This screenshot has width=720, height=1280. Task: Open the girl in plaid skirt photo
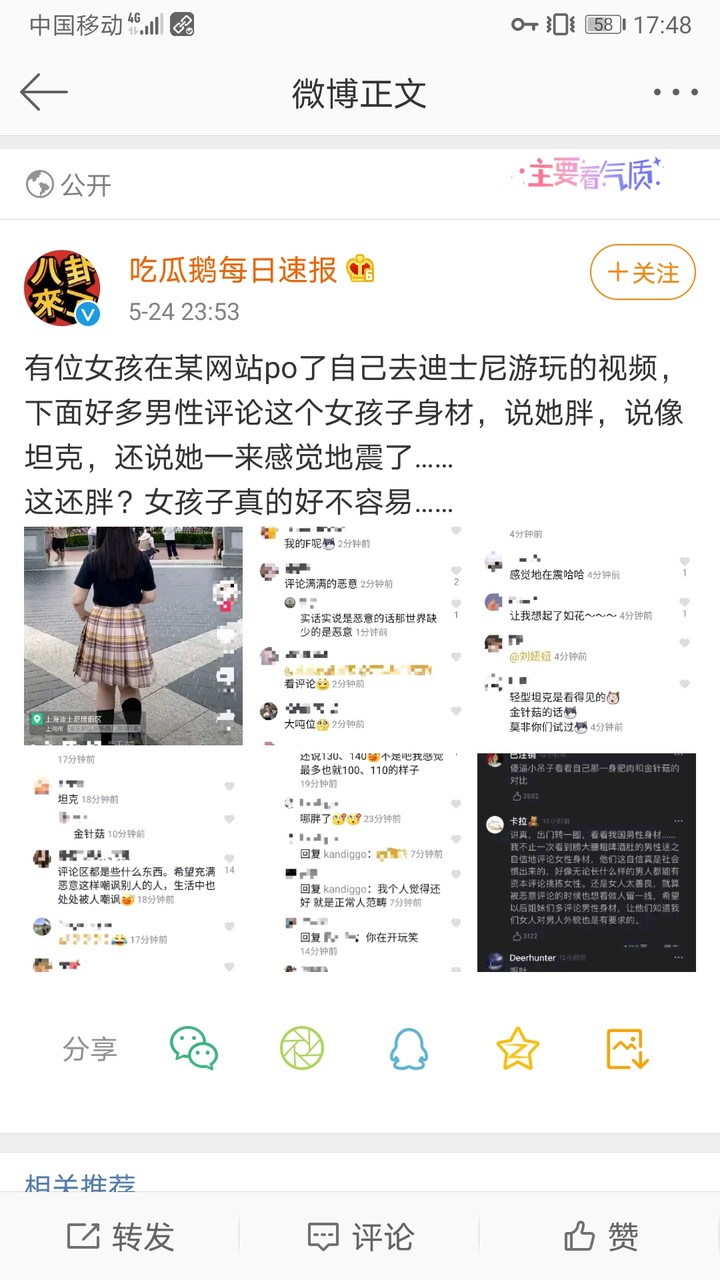[133, 635]
